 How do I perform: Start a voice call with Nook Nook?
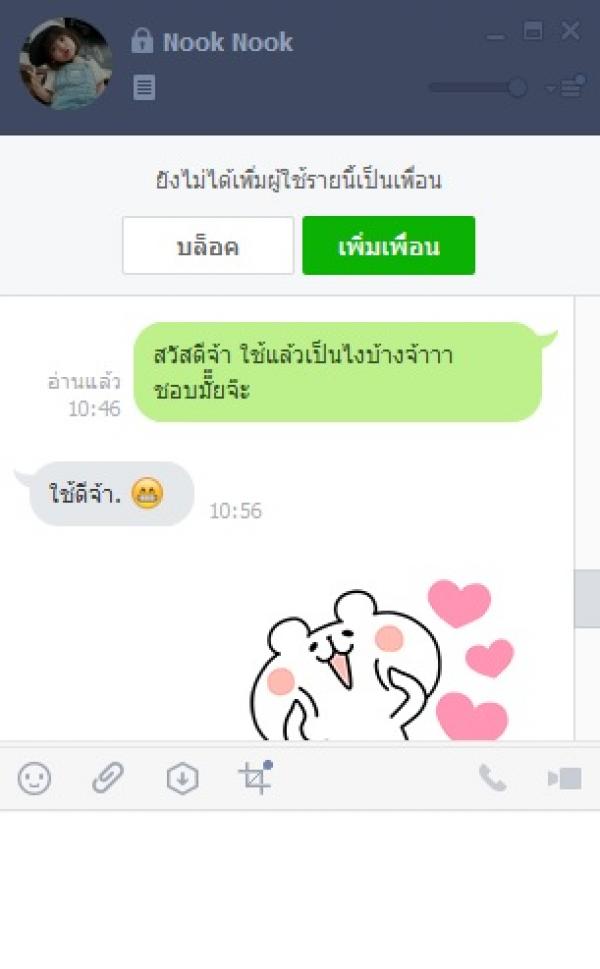pyautogui.click(x=492, y=778)
